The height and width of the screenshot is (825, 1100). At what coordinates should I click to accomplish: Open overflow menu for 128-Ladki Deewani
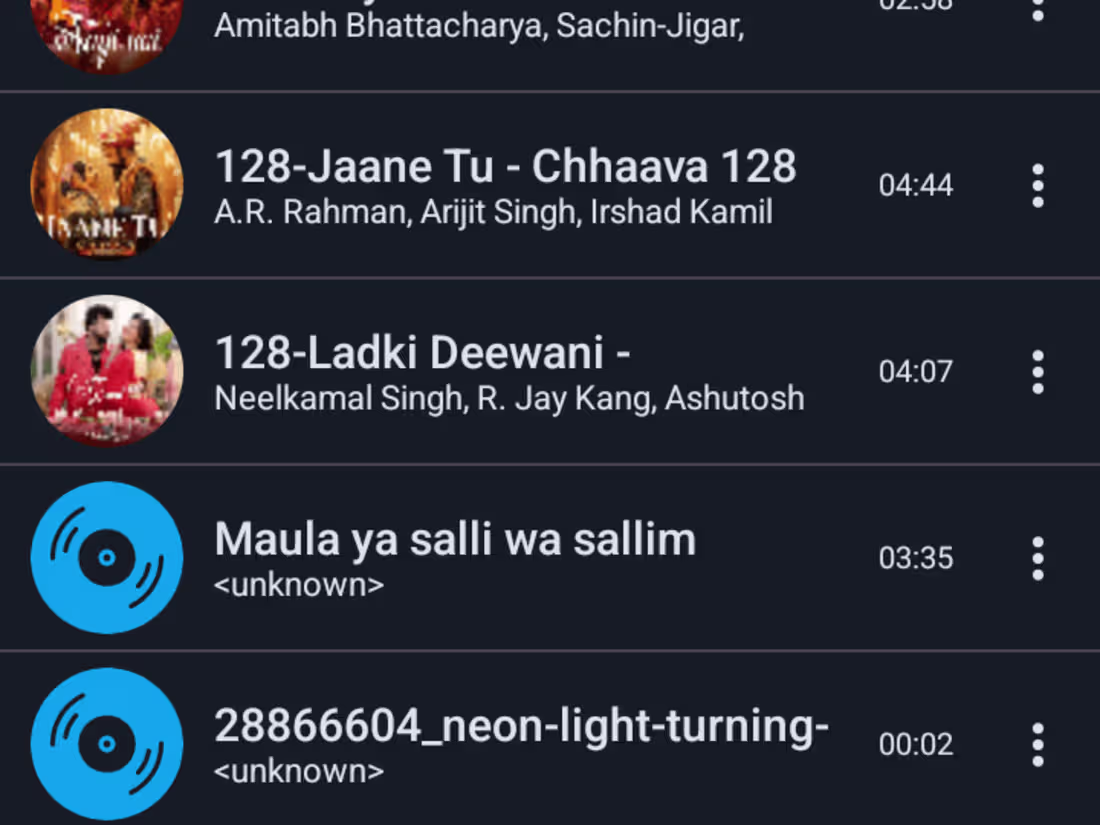[1038, 372]
